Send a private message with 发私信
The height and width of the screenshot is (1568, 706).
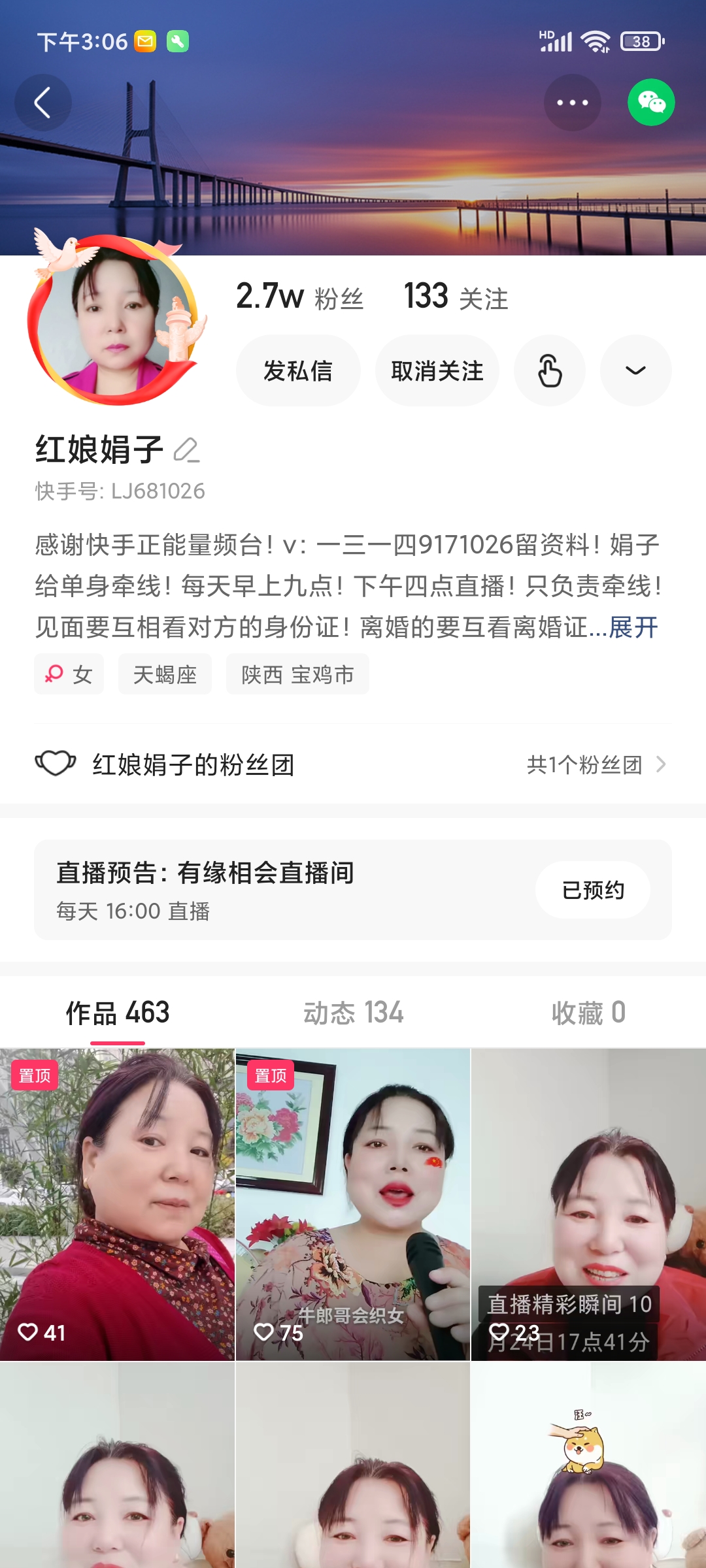coord(298,370)
